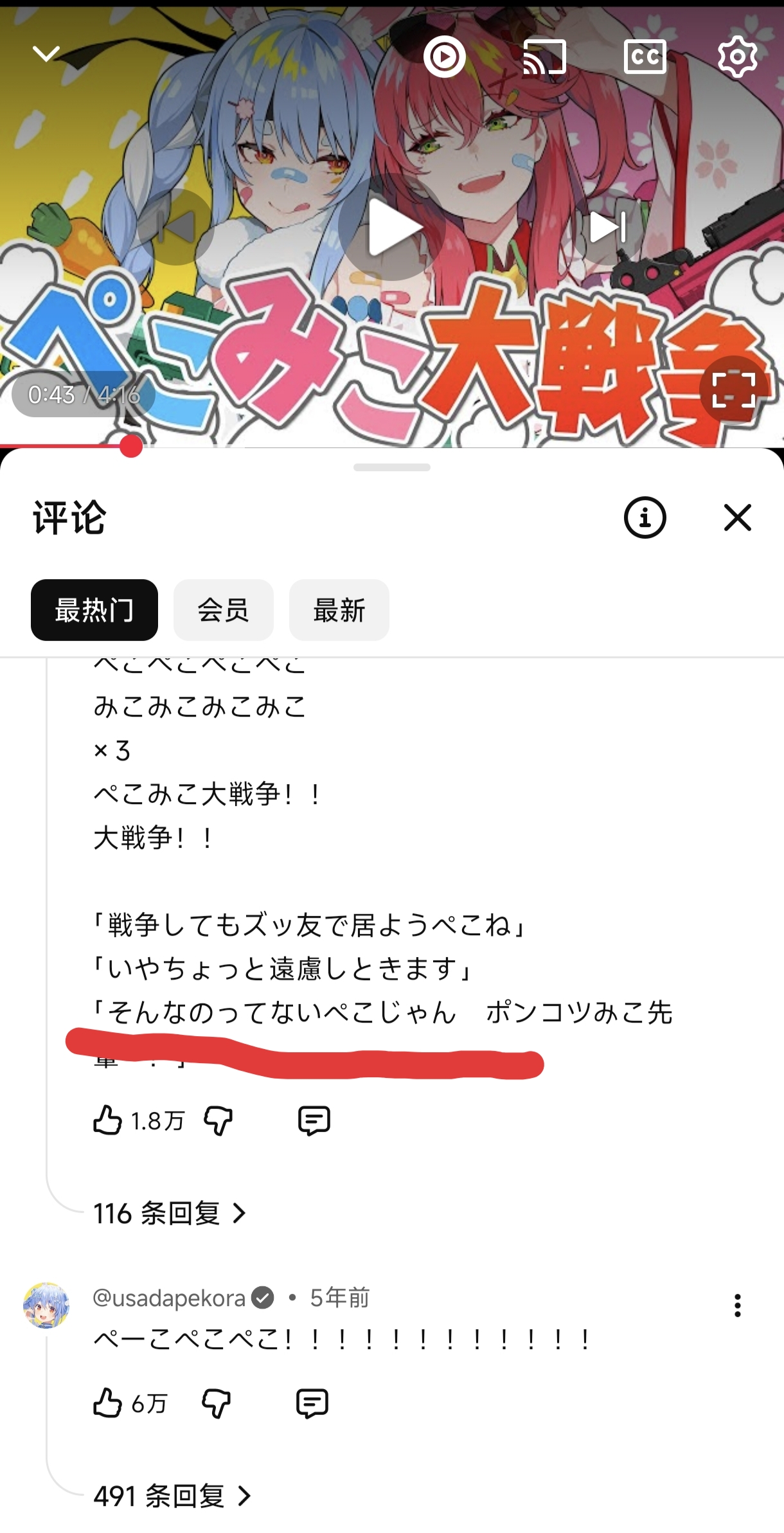Toggle the autoplay switch
784x1533 pixels.
[444, 57]
